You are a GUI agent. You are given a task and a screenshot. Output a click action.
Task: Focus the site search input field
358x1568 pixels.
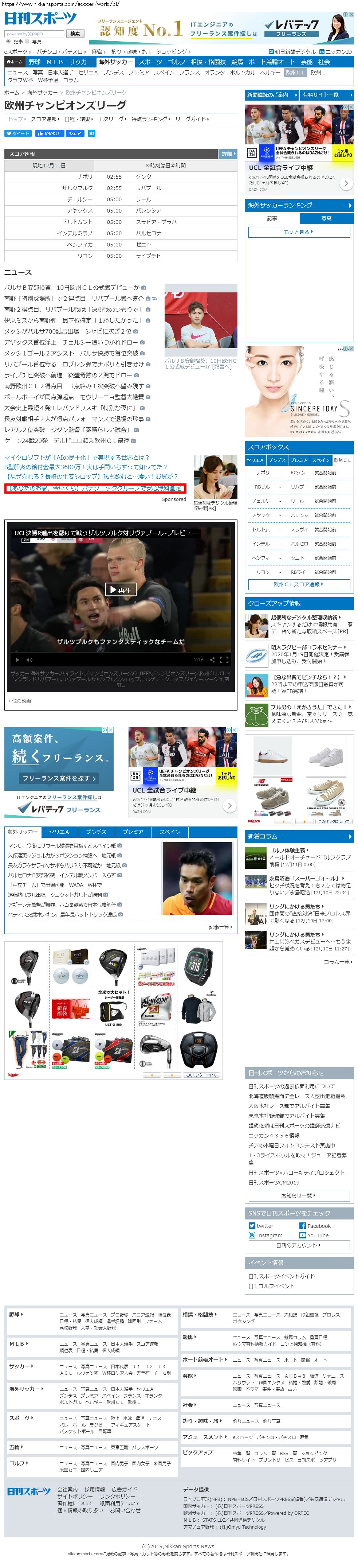click(35, 34)
